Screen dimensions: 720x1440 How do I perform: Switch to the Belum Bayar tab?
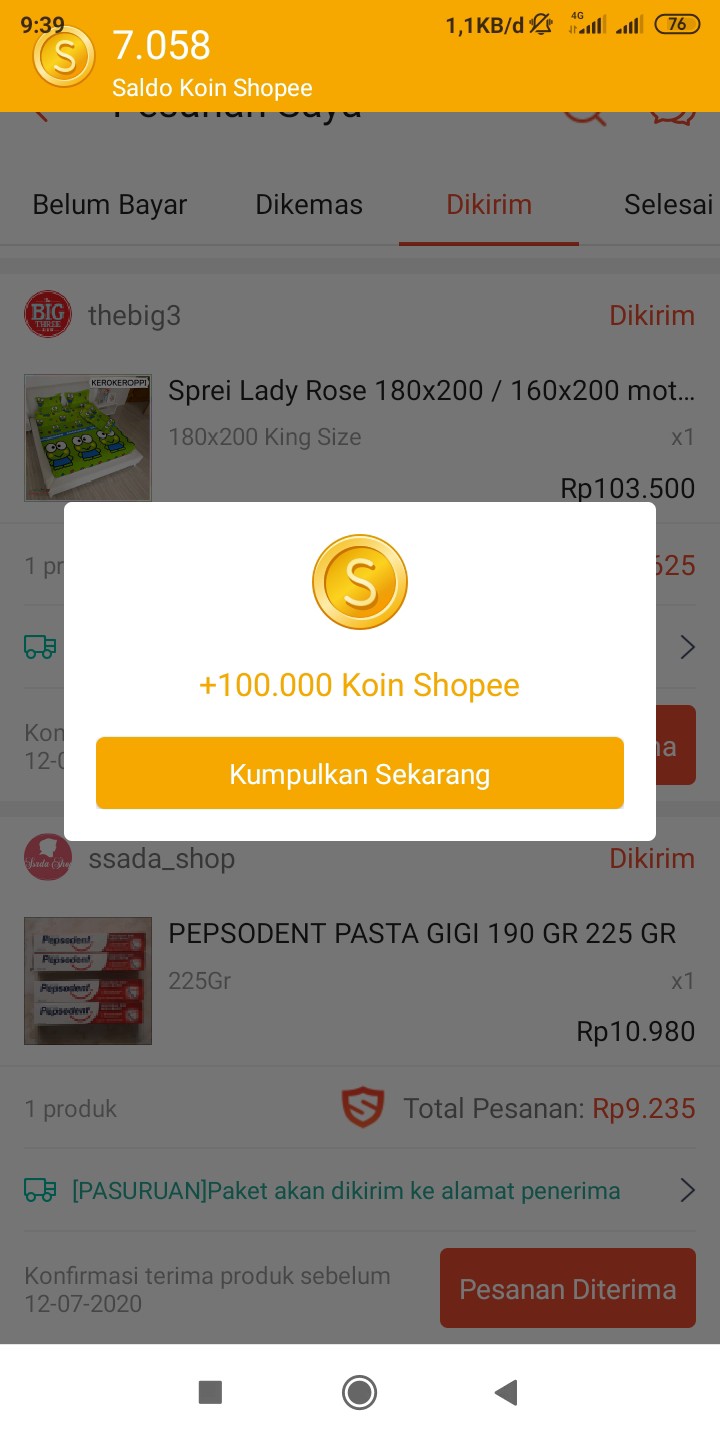(109, 204)
